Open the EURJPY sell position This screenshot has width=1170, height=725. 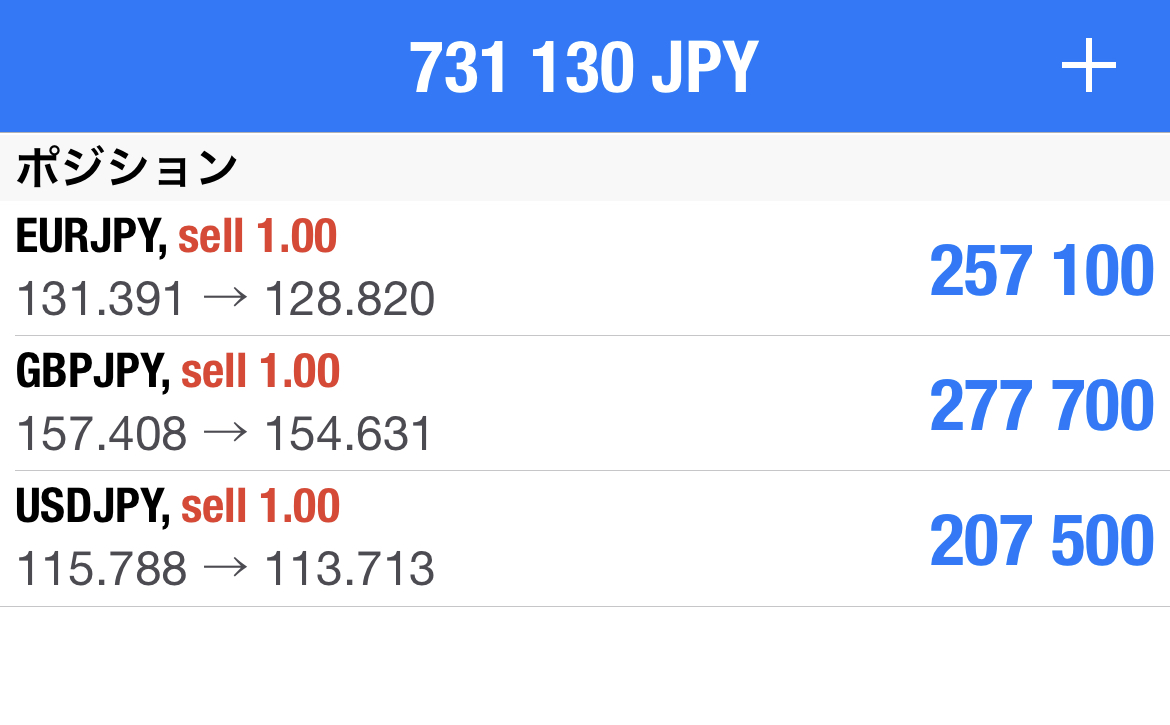[585, 268]
